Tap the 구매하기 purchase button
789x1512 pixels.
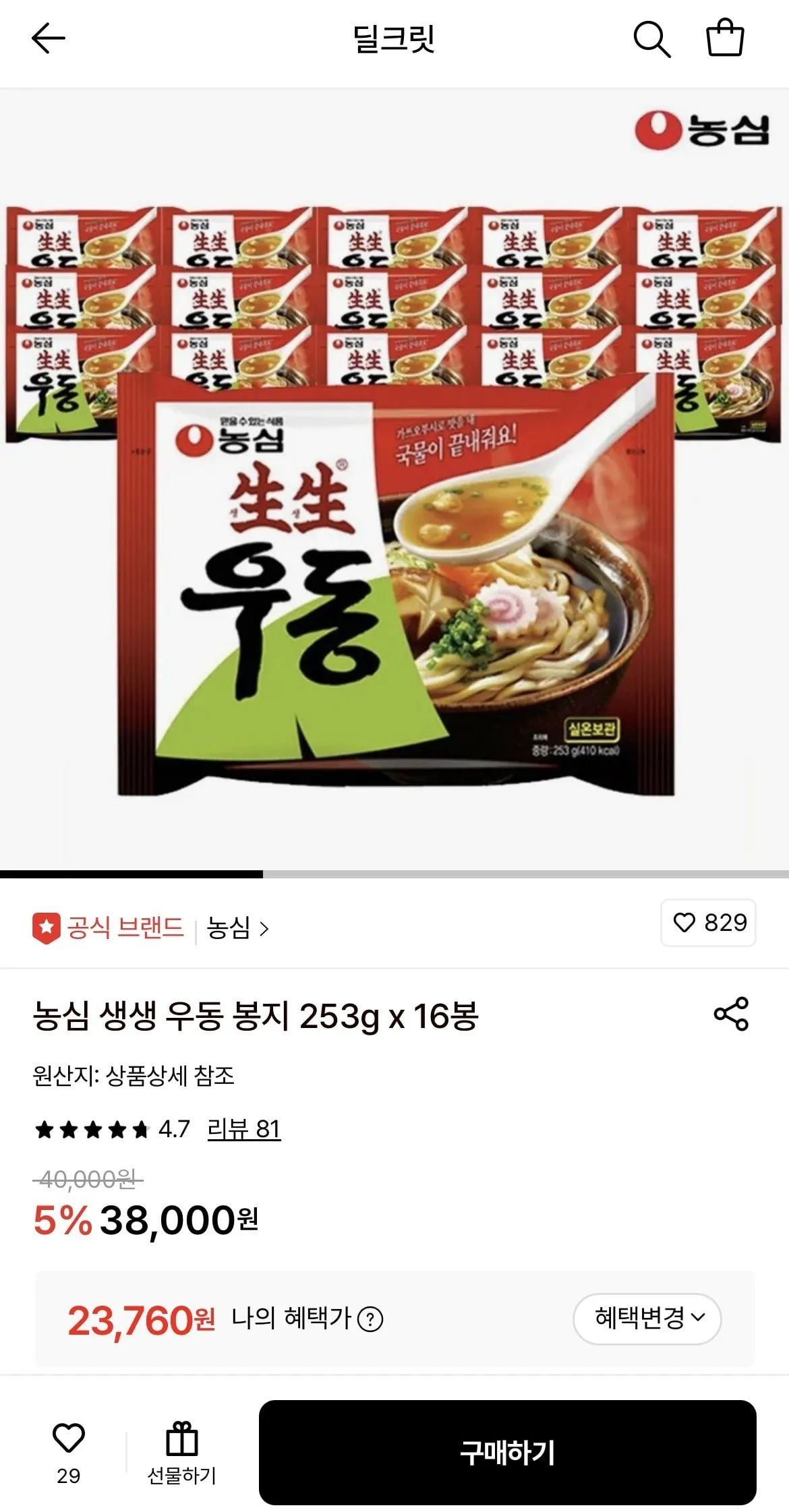click(x=507, y=1453)
